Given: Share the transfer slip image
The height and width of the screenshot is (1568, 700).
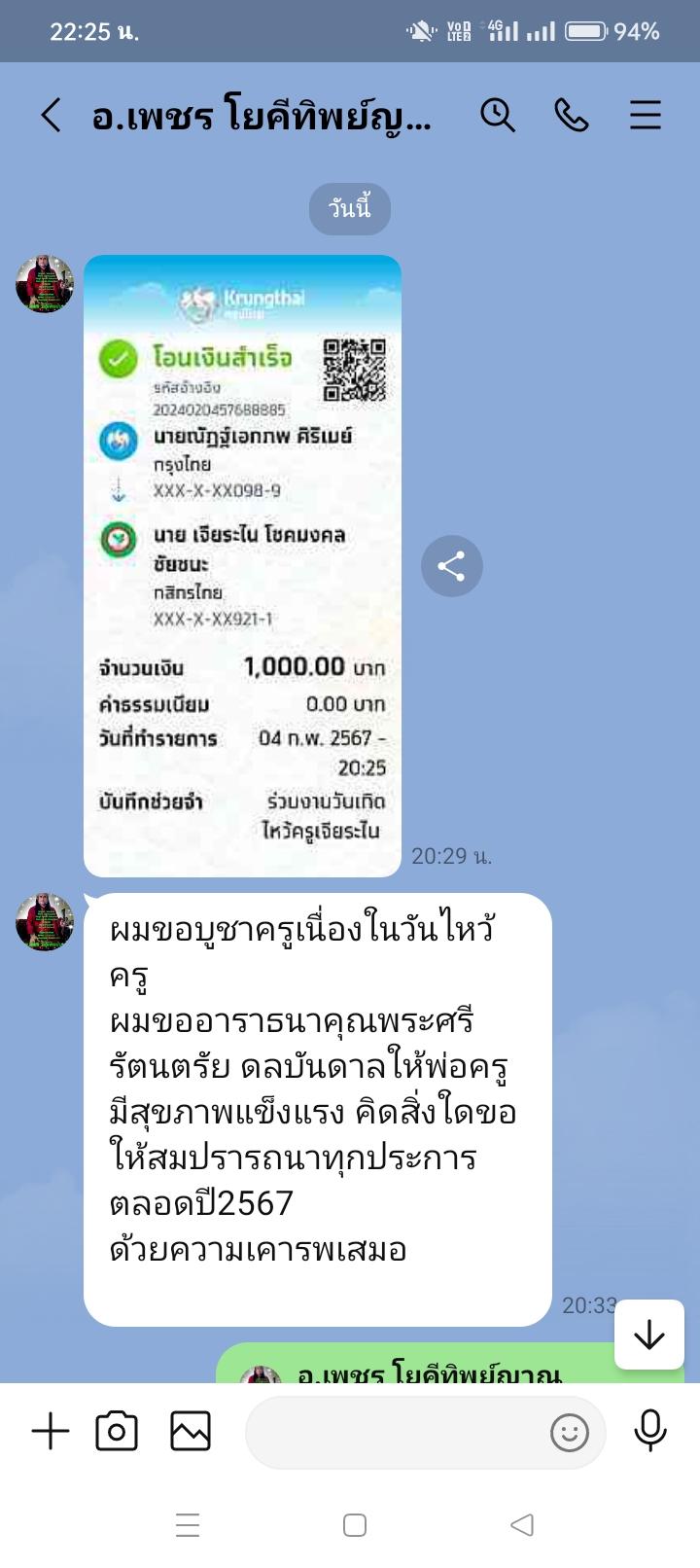Looking at the screenshot, I should coord(451,566).
